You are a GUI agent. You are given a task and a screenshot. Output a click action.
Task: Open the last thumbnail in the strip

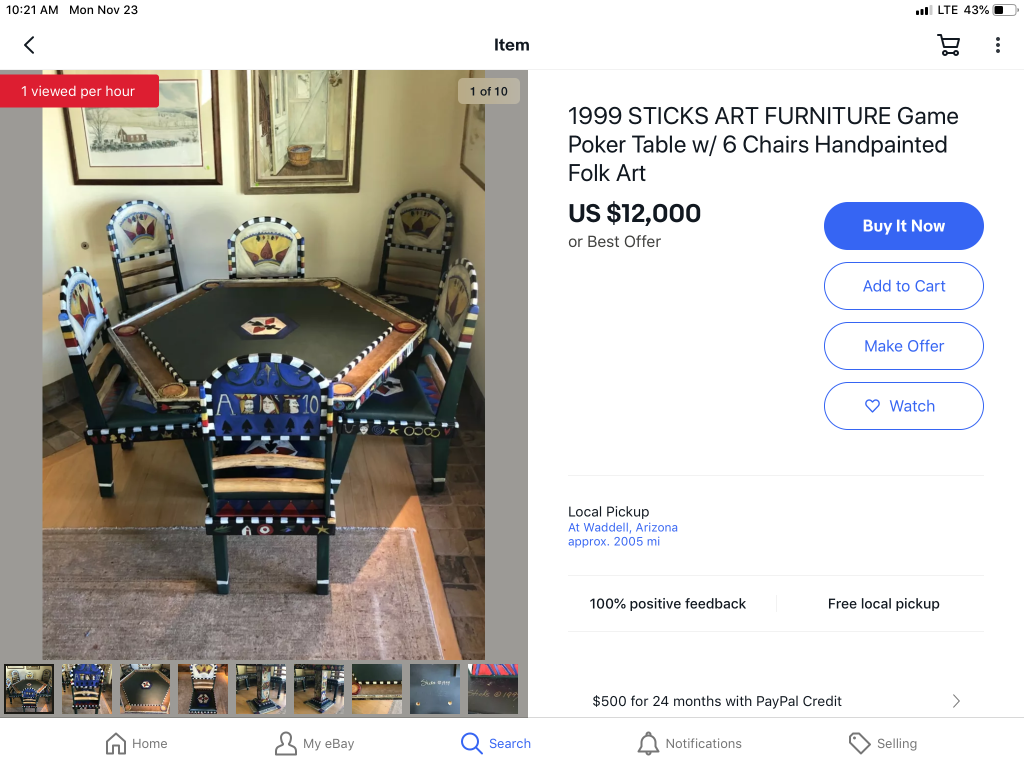coord(493,689)
